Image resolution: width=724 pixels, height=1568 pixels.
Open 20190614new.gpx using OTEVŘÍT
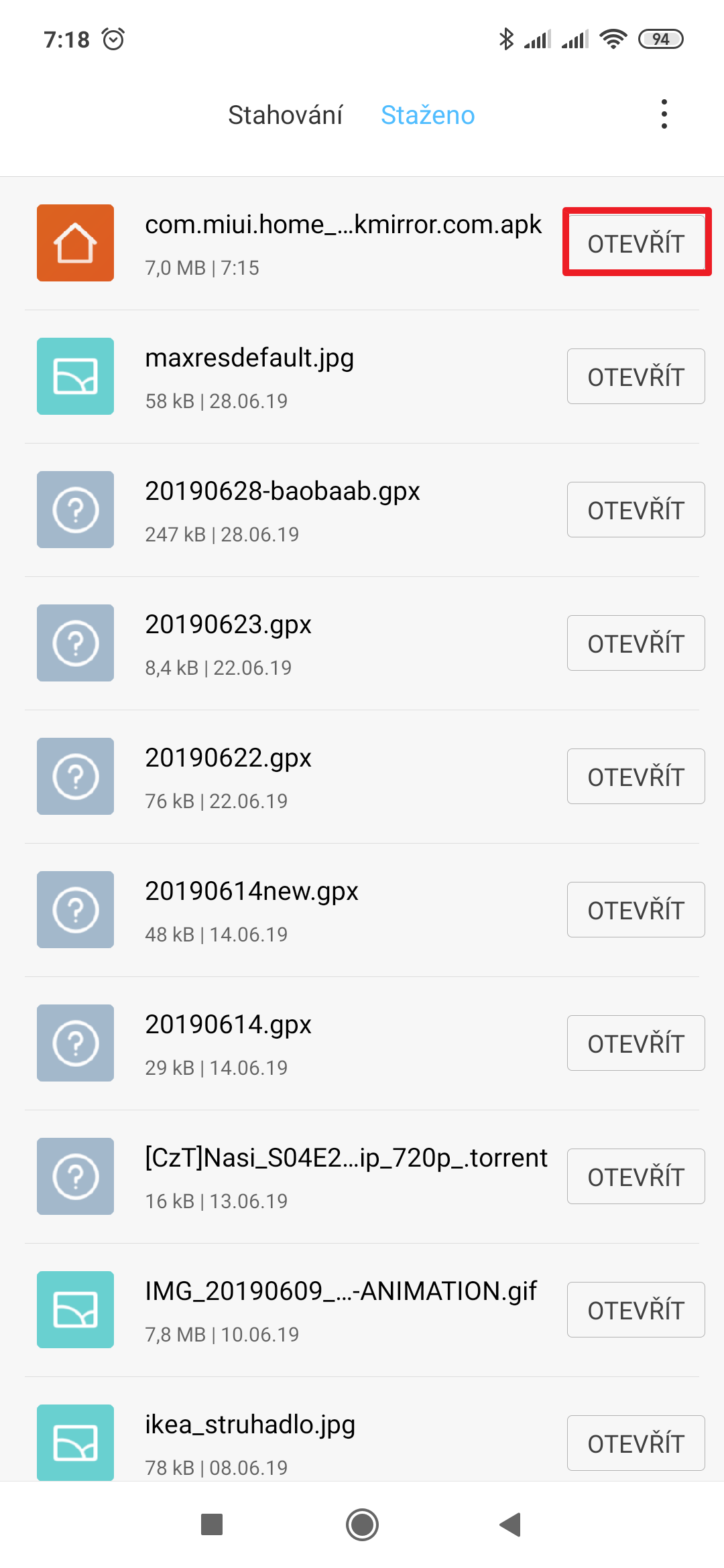pyautogui.click(x=636, y=910)
